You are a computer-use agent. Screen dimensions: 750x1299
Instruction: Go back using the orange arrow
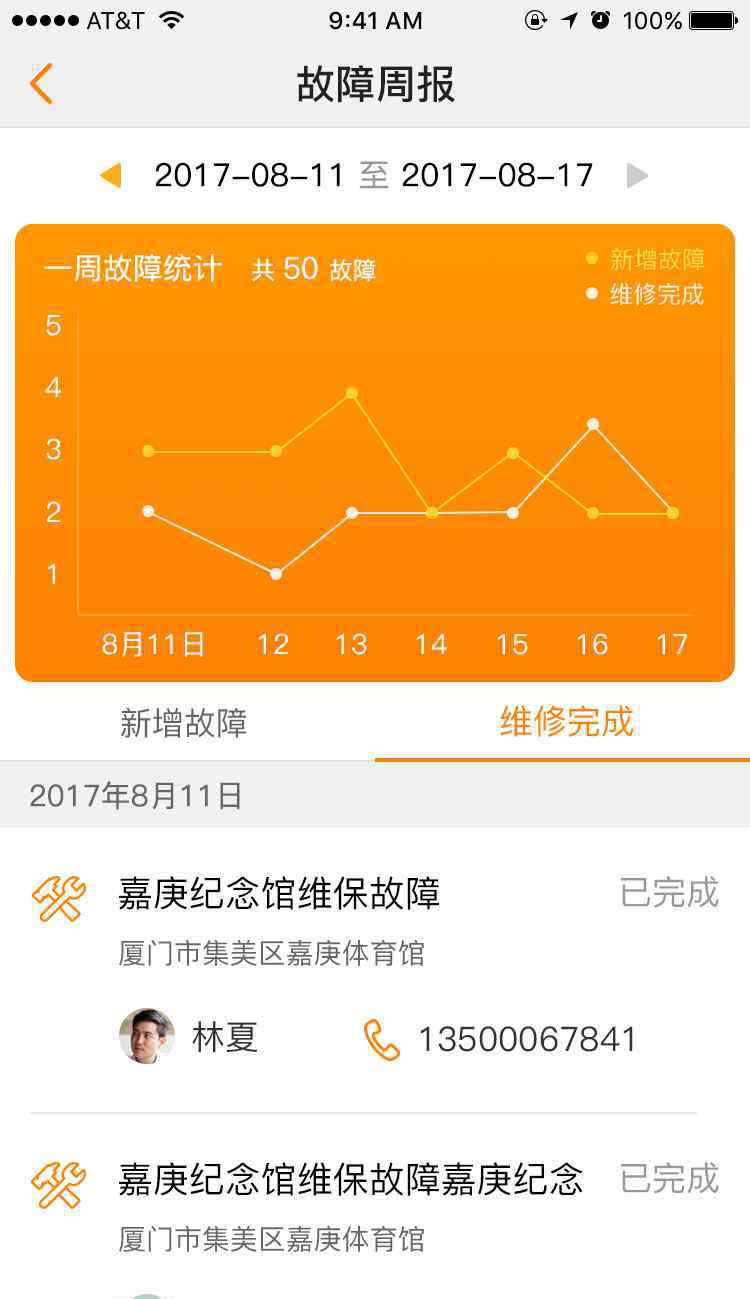[41, 84]
